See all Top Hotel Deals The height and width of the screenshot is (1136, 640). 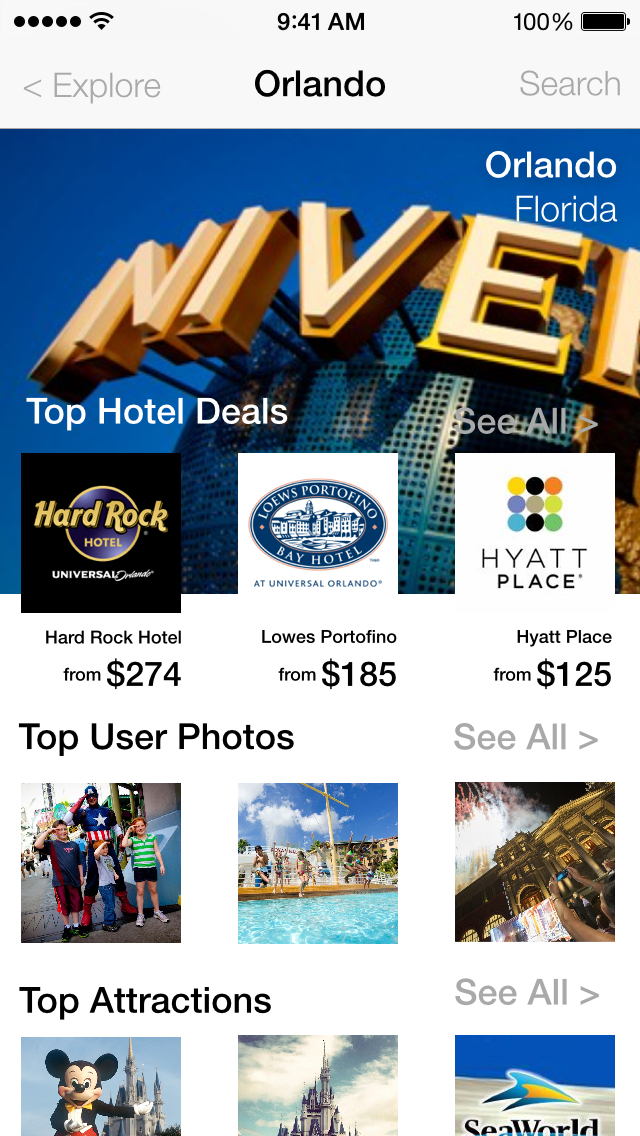pos(525,422)
